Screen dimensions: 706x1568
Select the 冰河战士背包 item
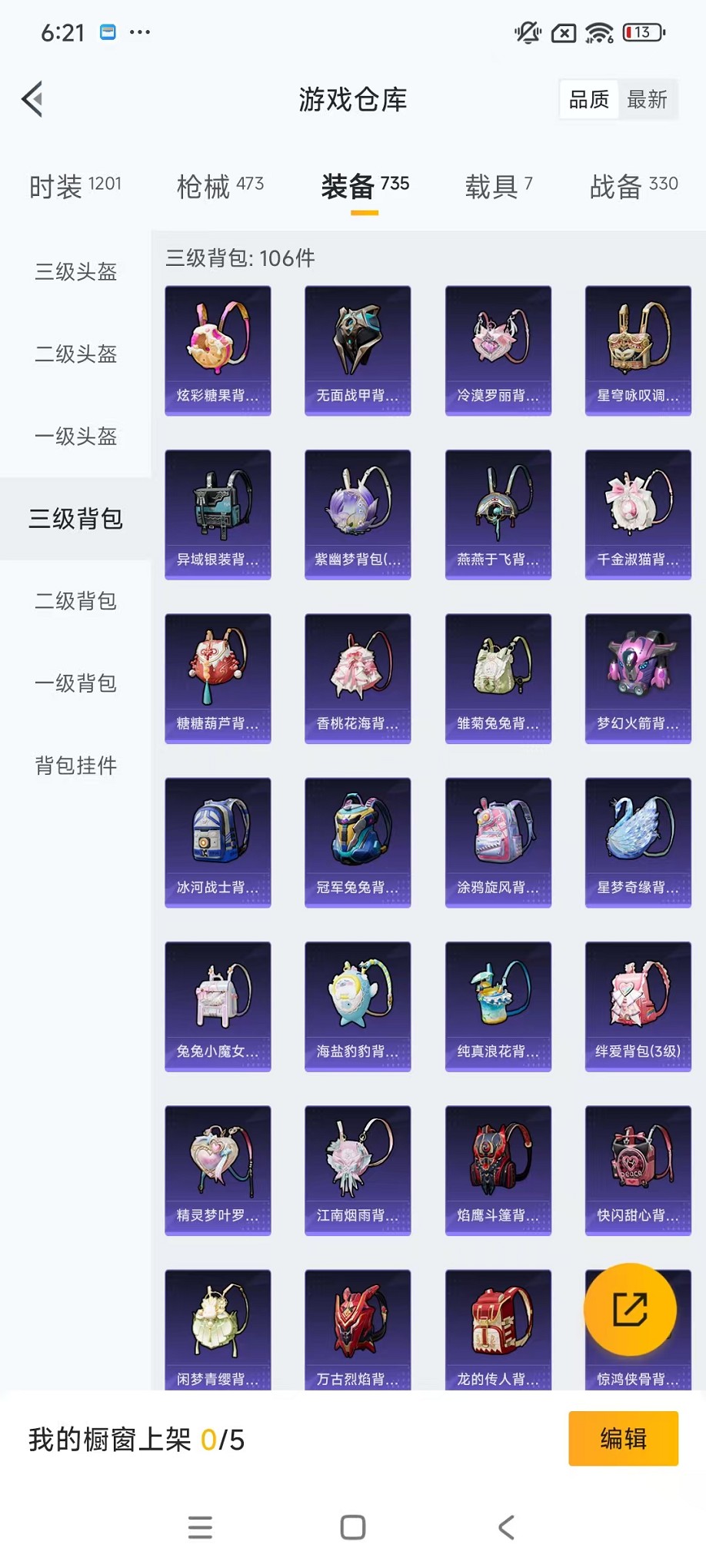[x=218, y=841]
